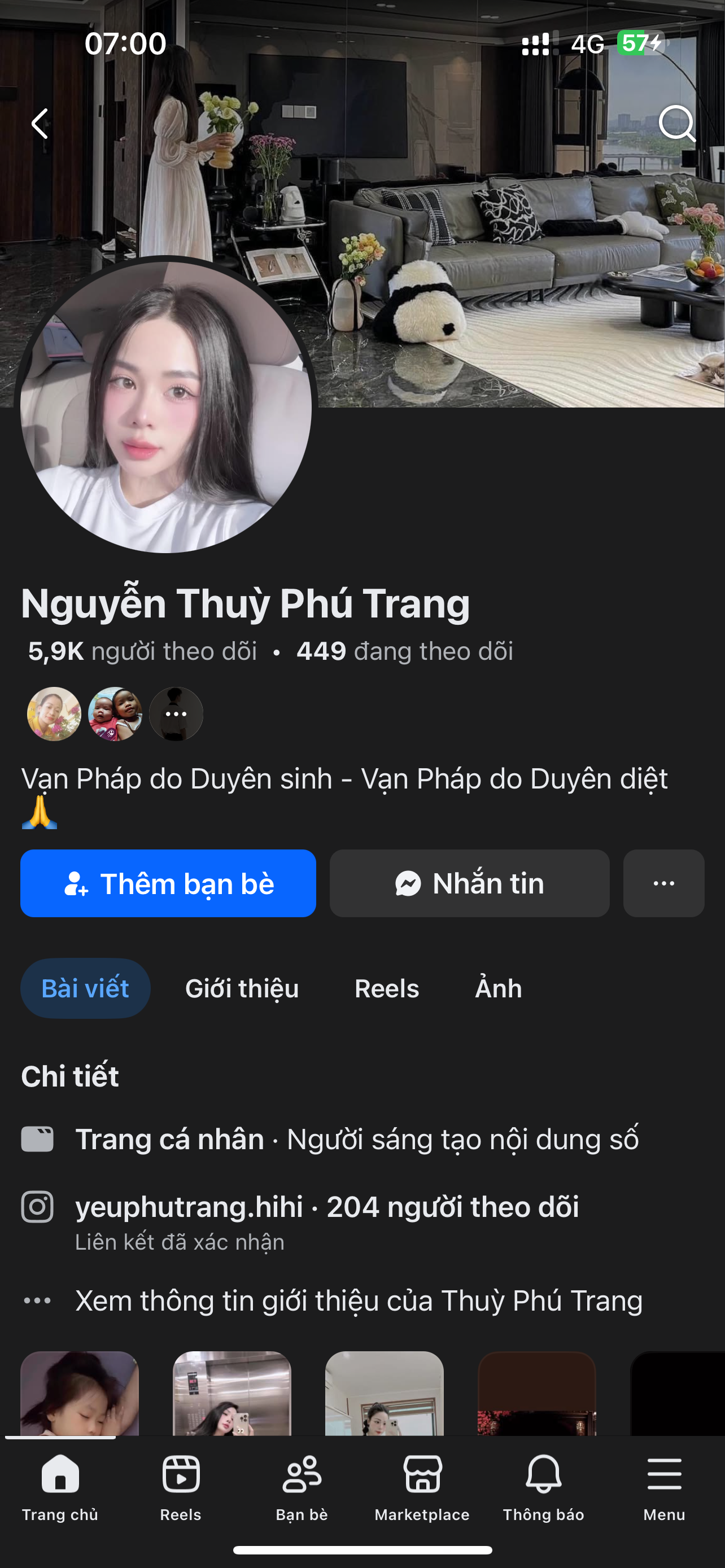Show the 5,9K người theo dõi list
This screenshot has width=725, height=1568.
tap(142, 651)
